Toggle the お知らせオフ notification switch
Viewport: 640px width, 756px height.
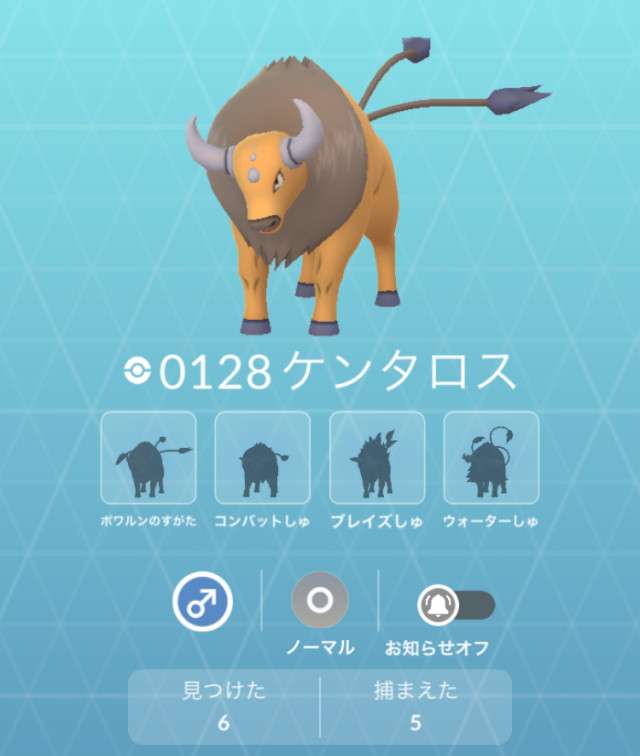click(455, 603)
